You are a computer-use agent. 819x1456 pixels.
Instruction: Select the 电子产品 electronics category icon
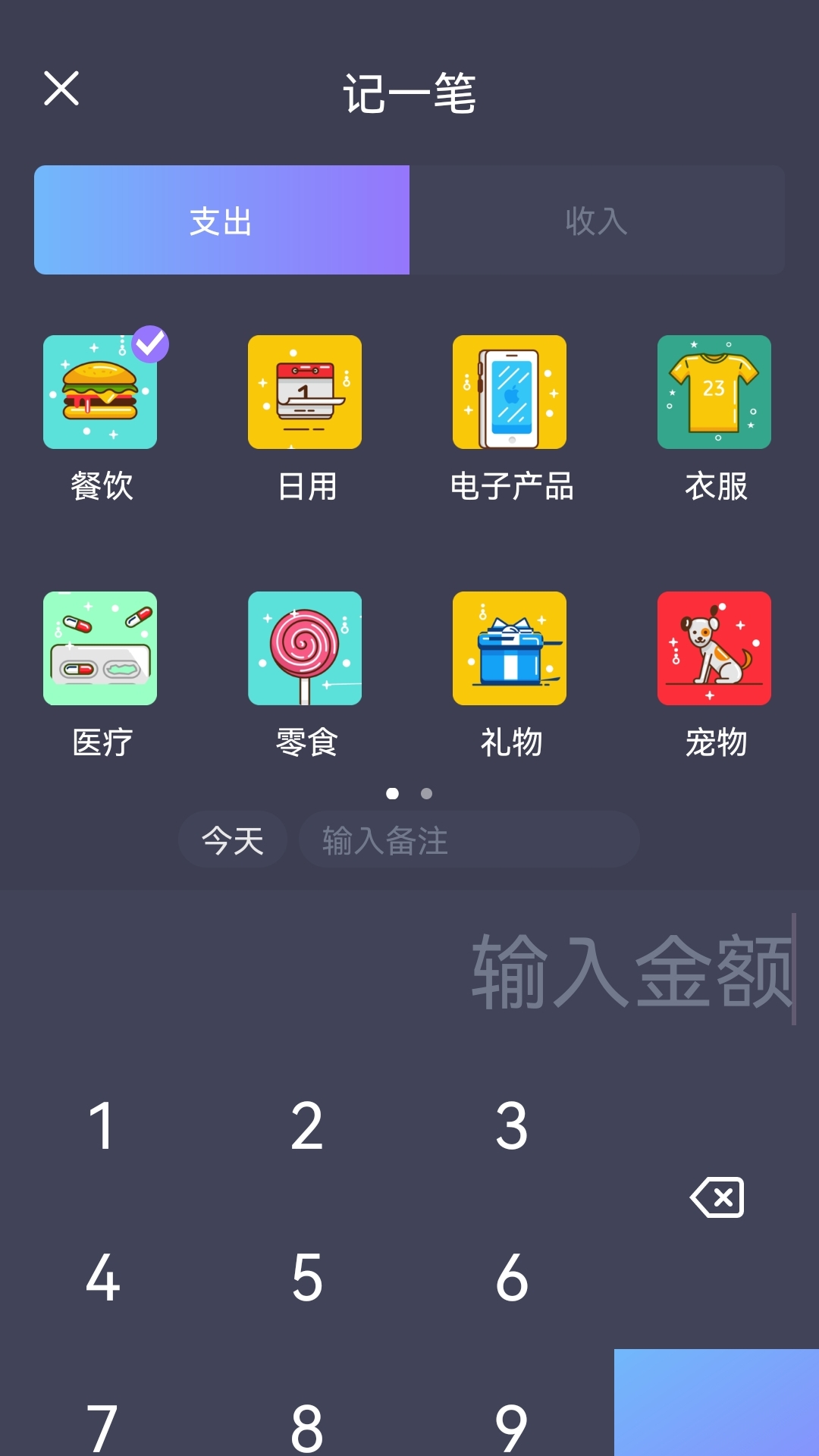pyautogui.click(x=510, y=392)
